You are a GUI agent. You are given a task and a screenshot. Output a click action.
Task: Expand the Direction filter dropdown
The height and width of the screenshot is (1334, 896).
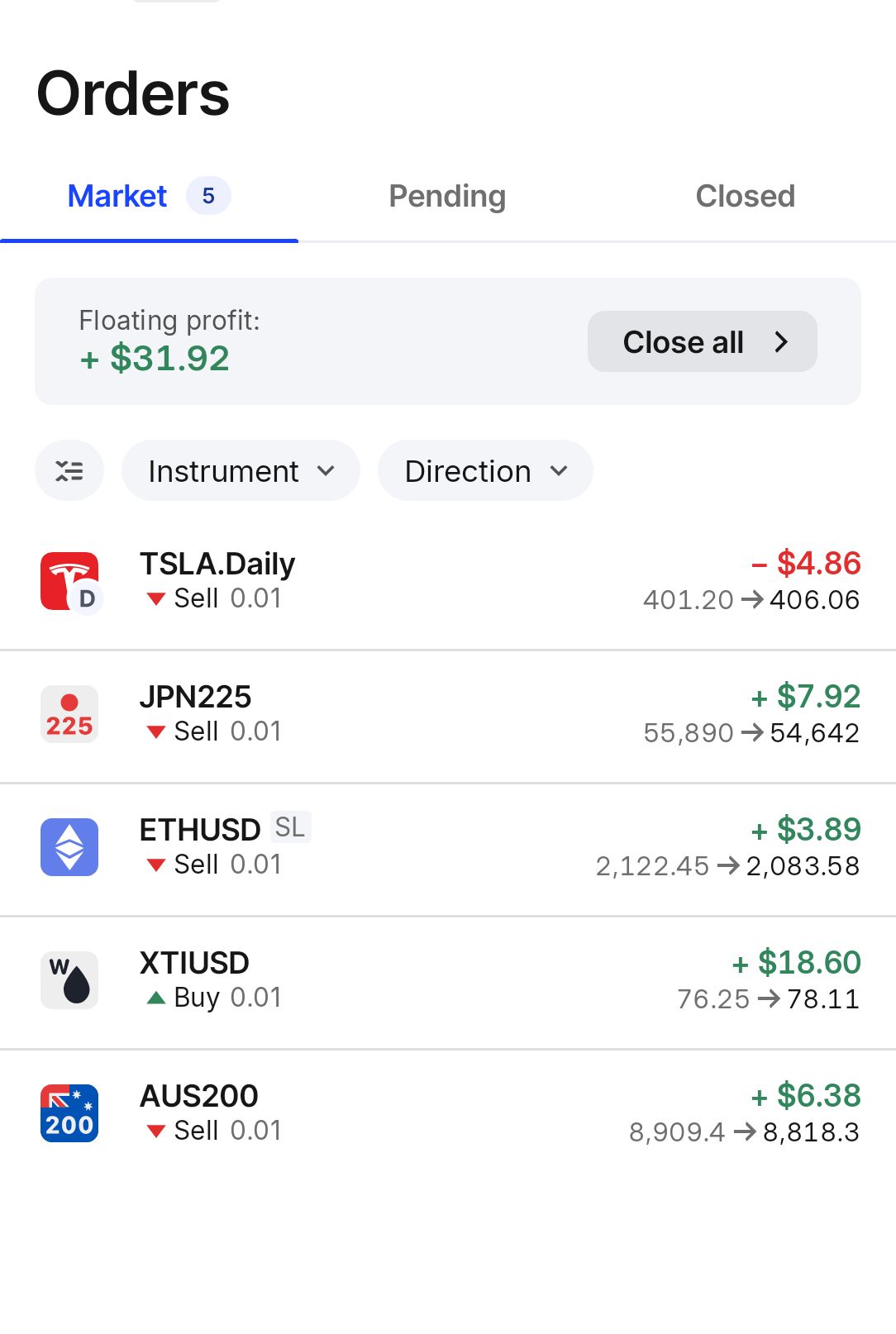[485, 471]
